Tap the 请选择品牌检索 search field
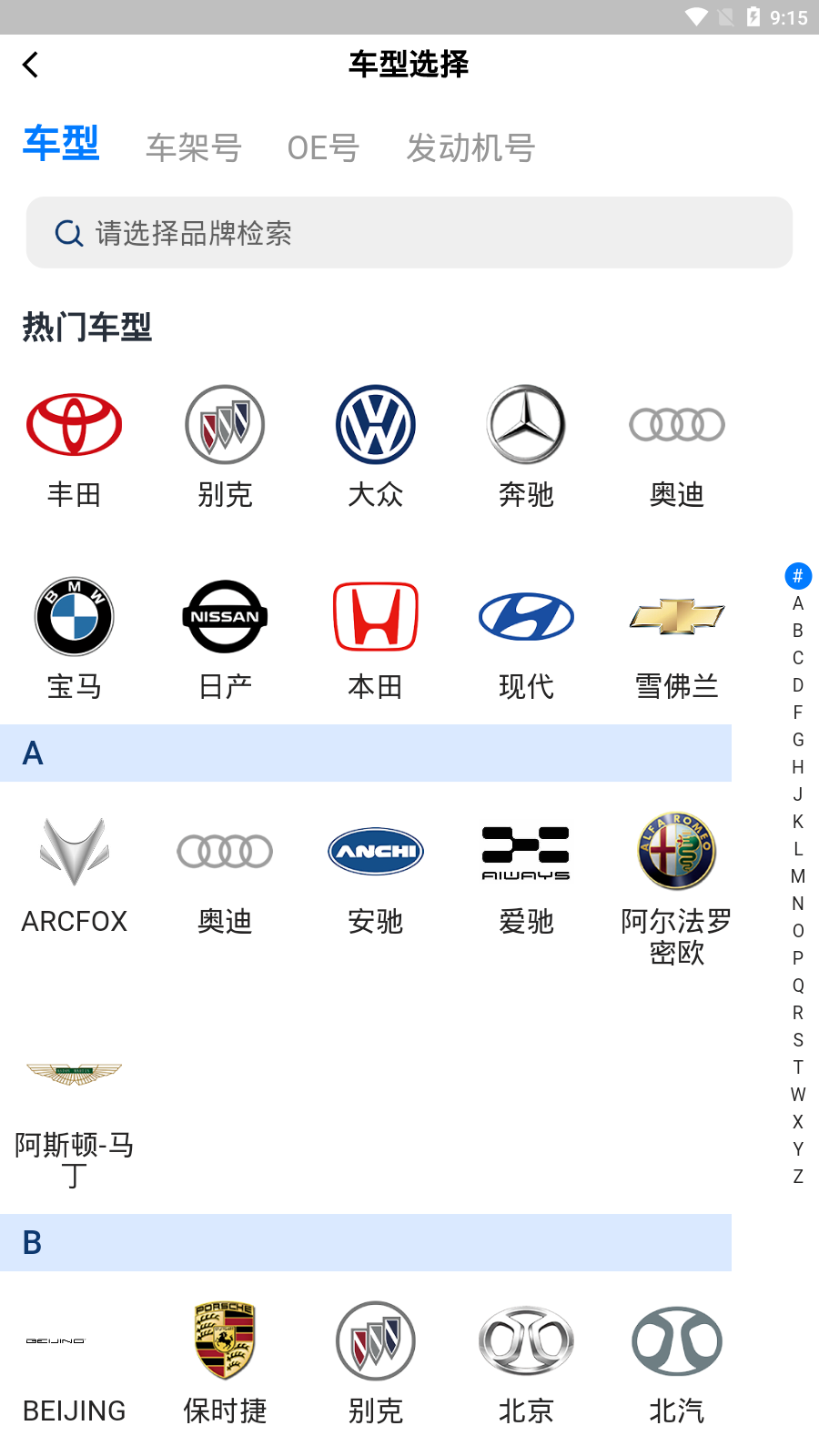Viewport: 819px width, 1456px height. pos(409,233)
